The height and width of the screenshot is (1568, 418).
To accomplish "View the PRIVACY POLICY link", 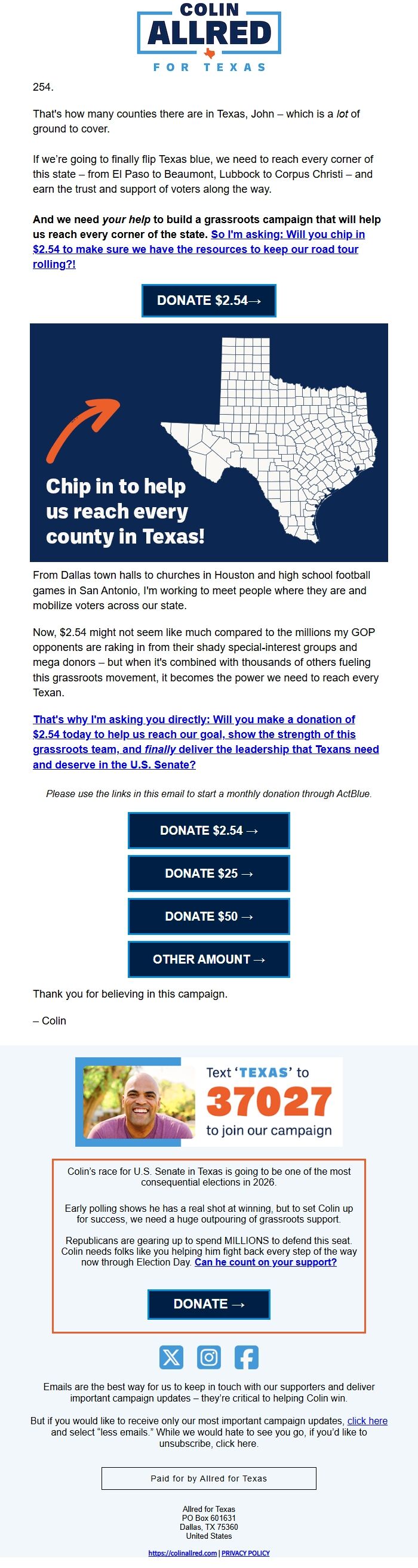I will pos(245,1552).
